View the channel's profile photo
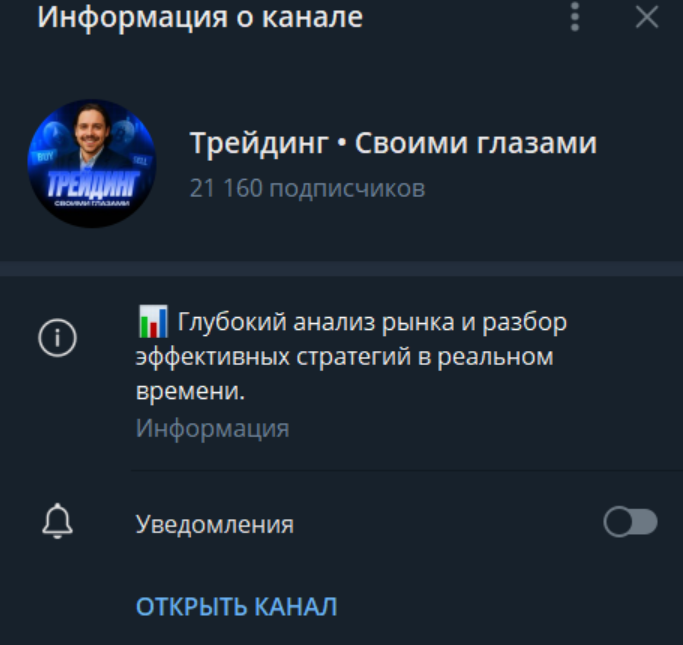Screen dimensions: 683x645 click(x=92, y=163)
